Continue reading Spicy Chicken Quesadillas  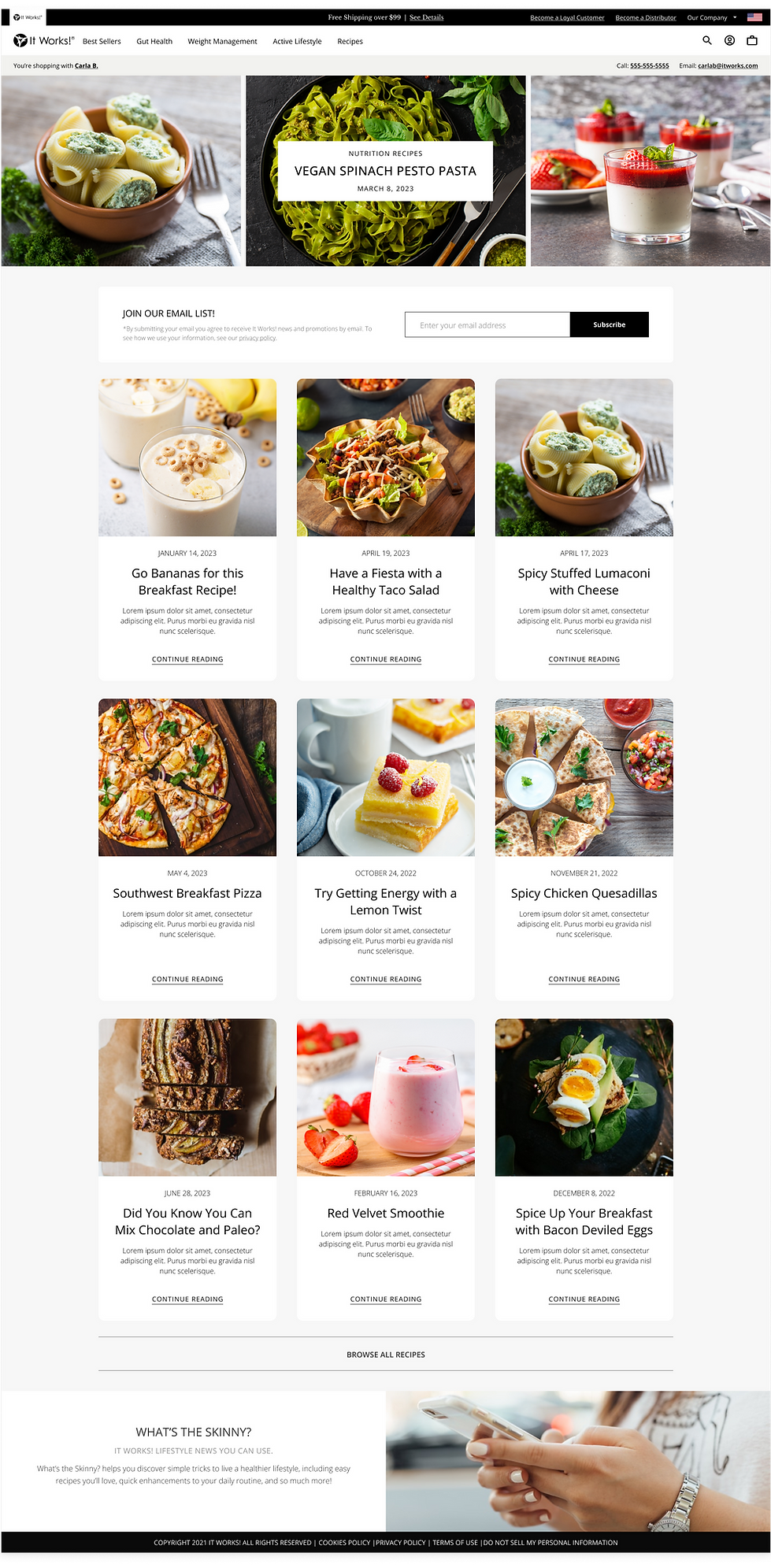(584, 979)
